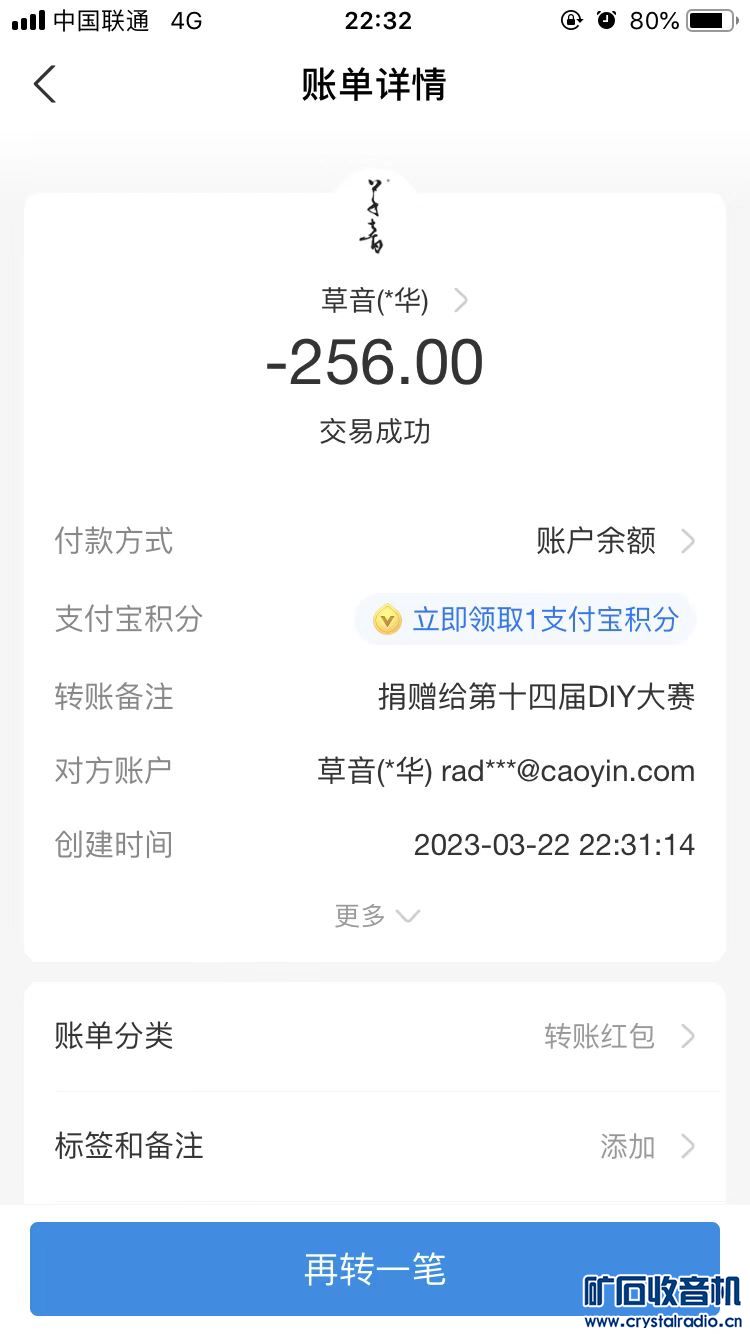Open the 标签和备注 添加 row
This screenshot has width=750, height=1334.
click(x=375, y=1146)
